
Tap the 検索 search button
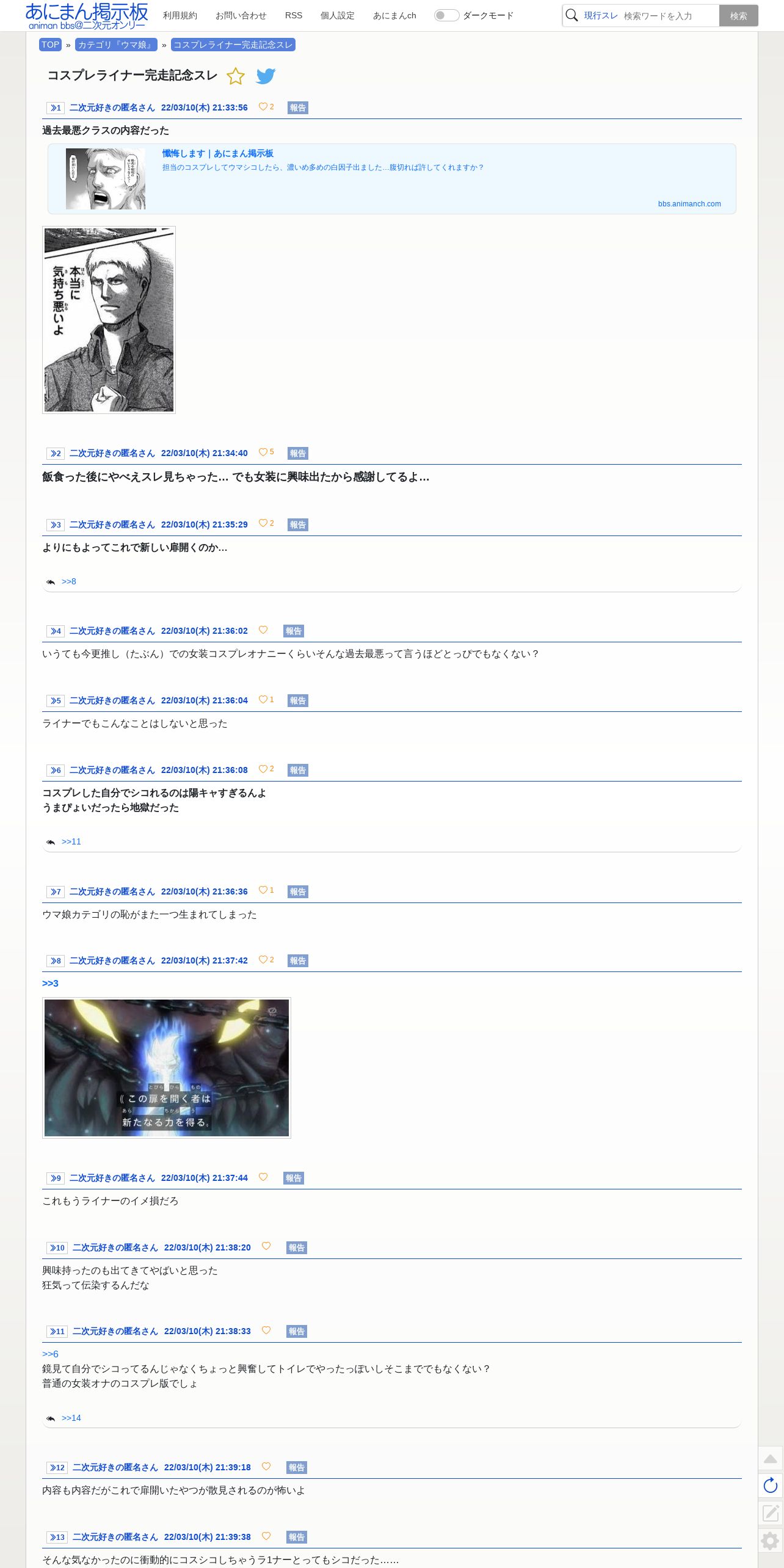(x=738, y=16)
